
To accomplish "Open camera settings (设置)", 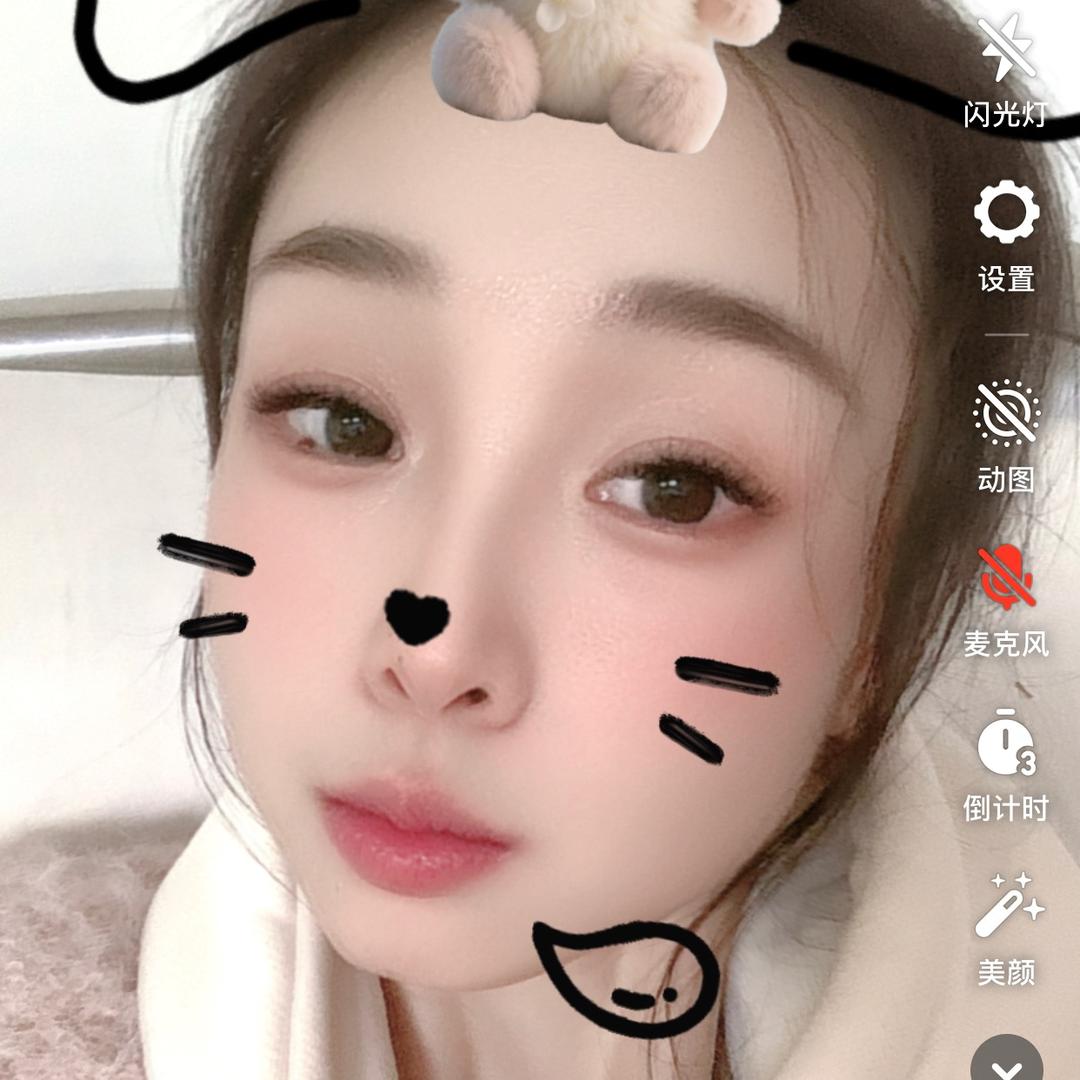I will pyautogui.click(x=1006, y=213).
